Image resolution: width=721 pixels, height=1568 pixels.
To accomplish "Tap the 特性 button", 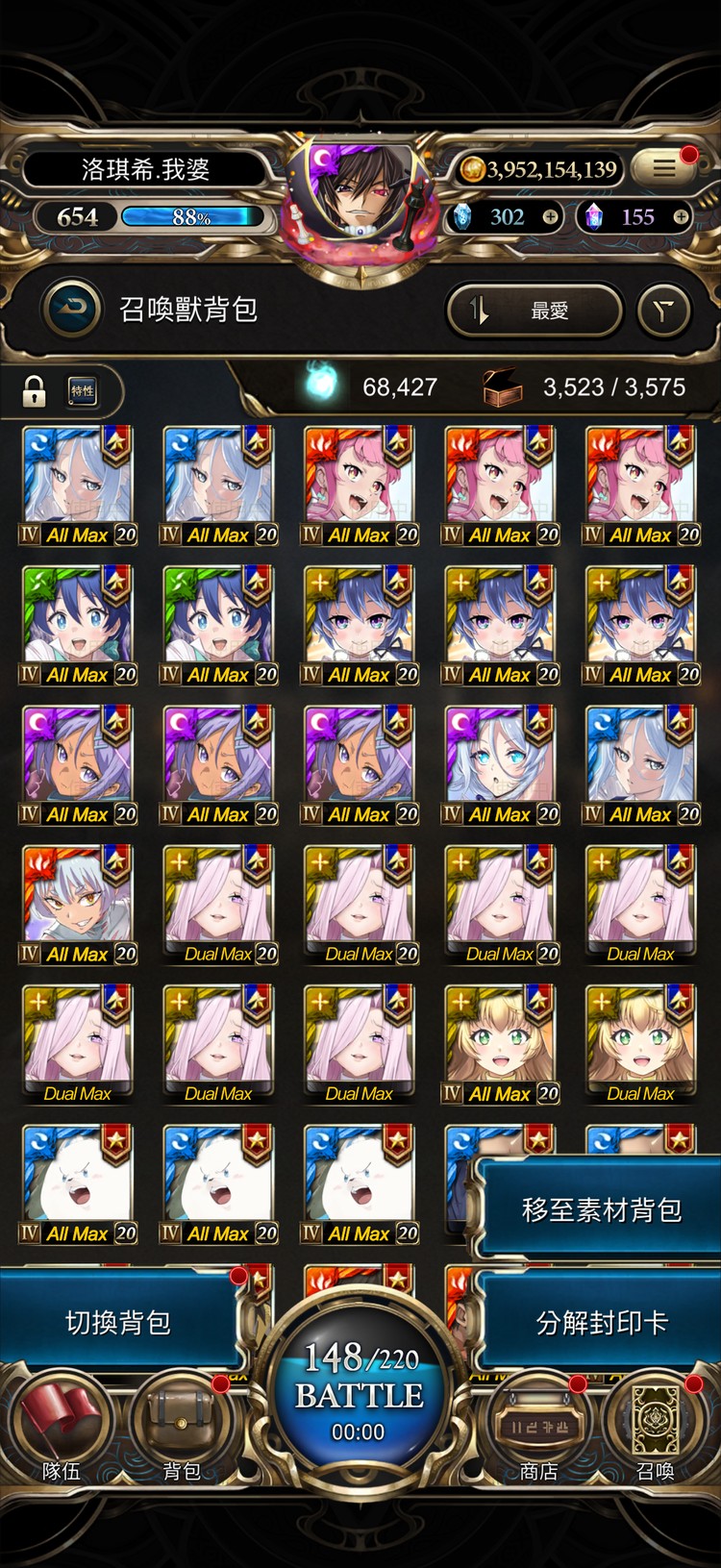I will [x=83, y=390].
